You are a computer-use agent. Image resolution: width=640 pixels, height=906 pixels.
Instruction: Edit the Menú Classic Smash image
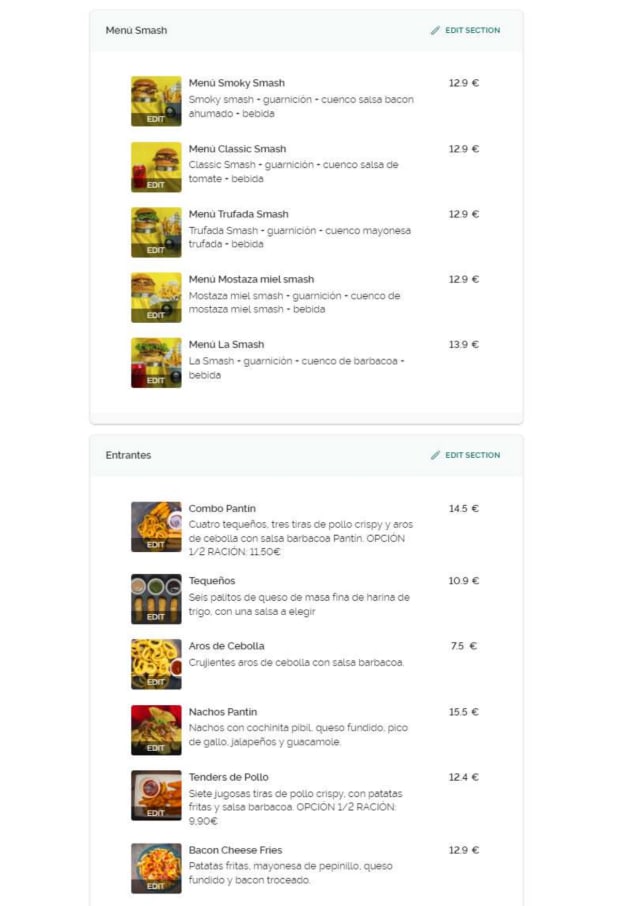[156, 167]
